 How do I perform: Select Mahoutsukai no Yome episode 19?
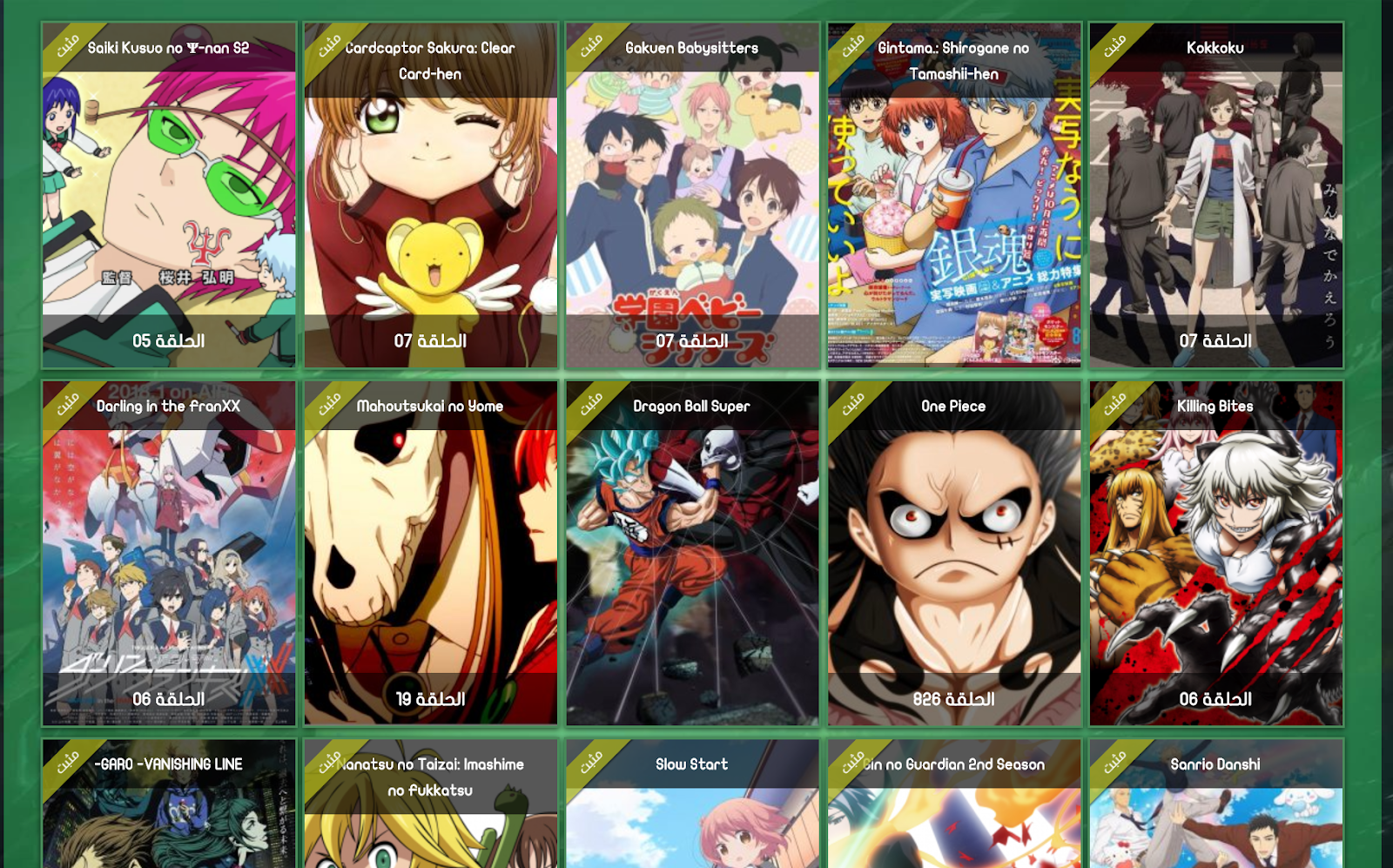[430, 554]
